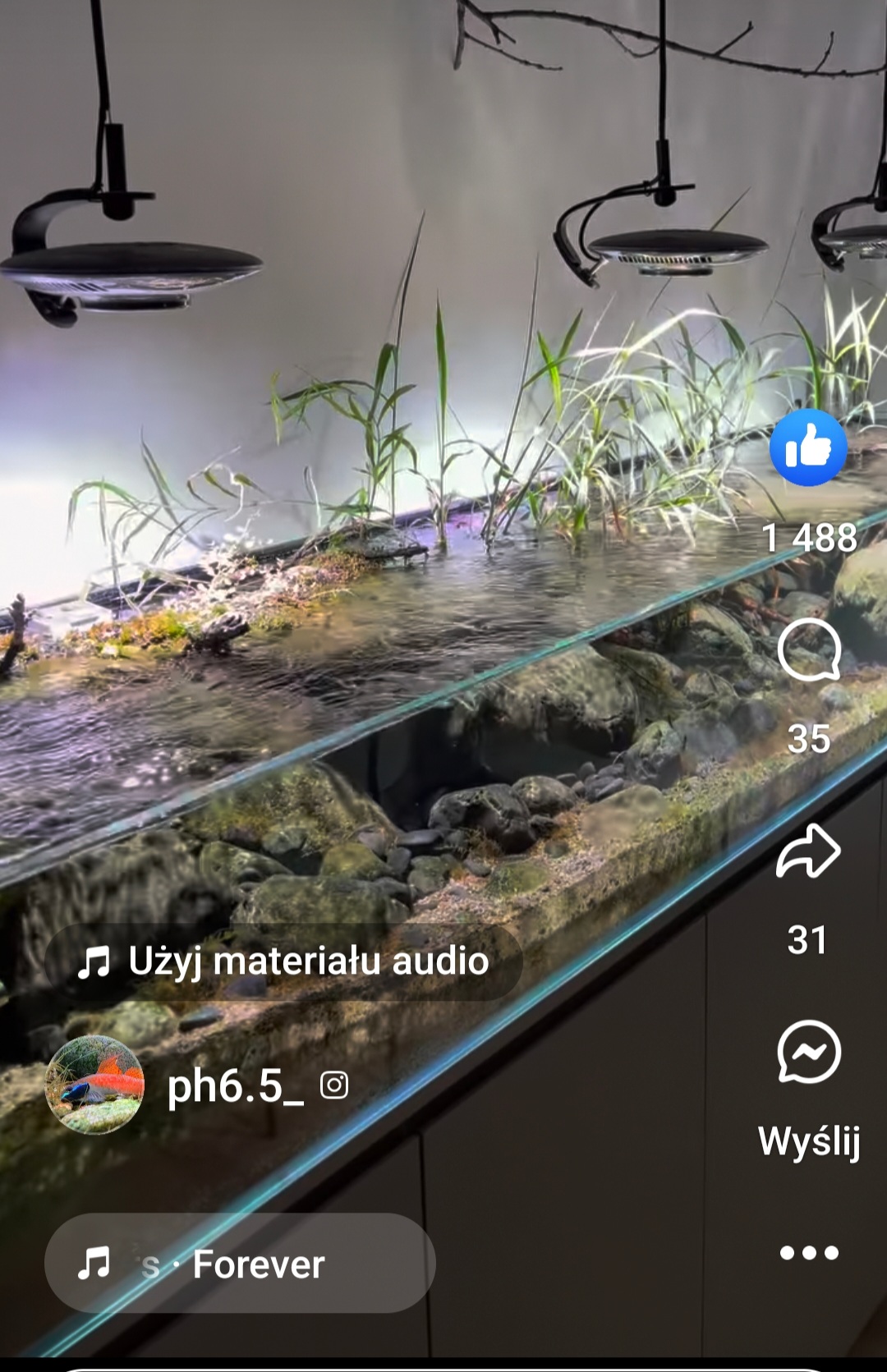Open the "Forever" audio track chip
The image size is (887, 1372).
(240, 1264)
